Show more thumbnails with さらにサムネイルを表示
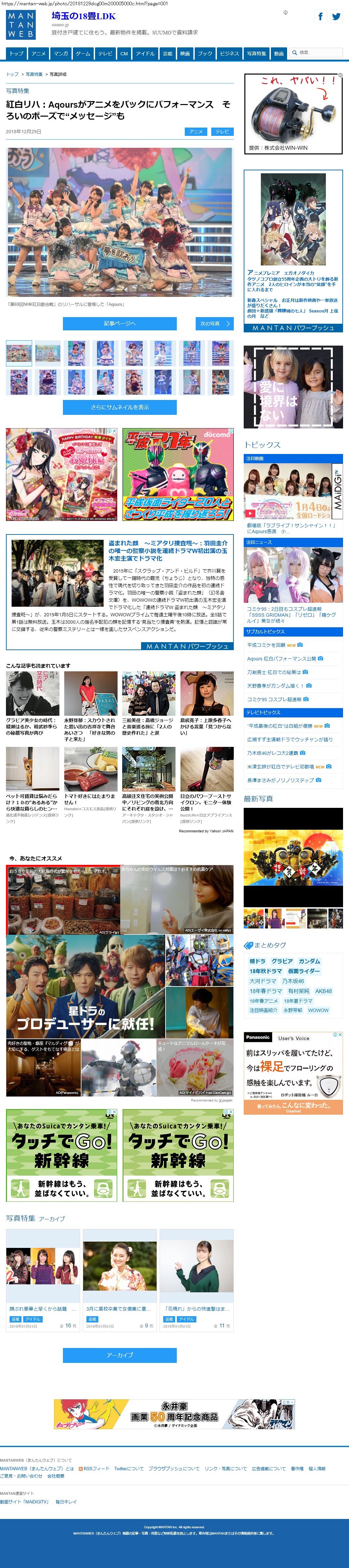This screenshot has height=1568, width=349. coord(120,407)
